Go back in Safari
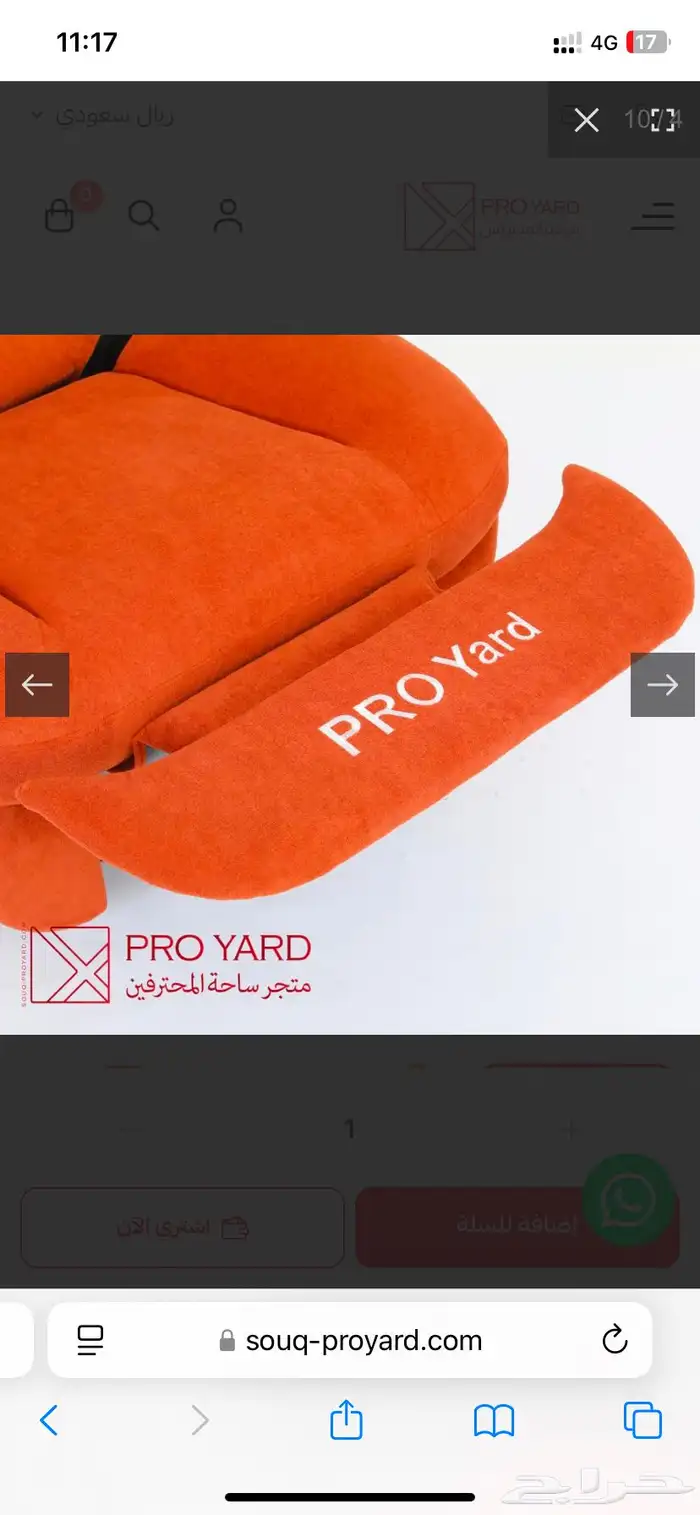Screen dimensions: 700x1515 point(49,1420)
